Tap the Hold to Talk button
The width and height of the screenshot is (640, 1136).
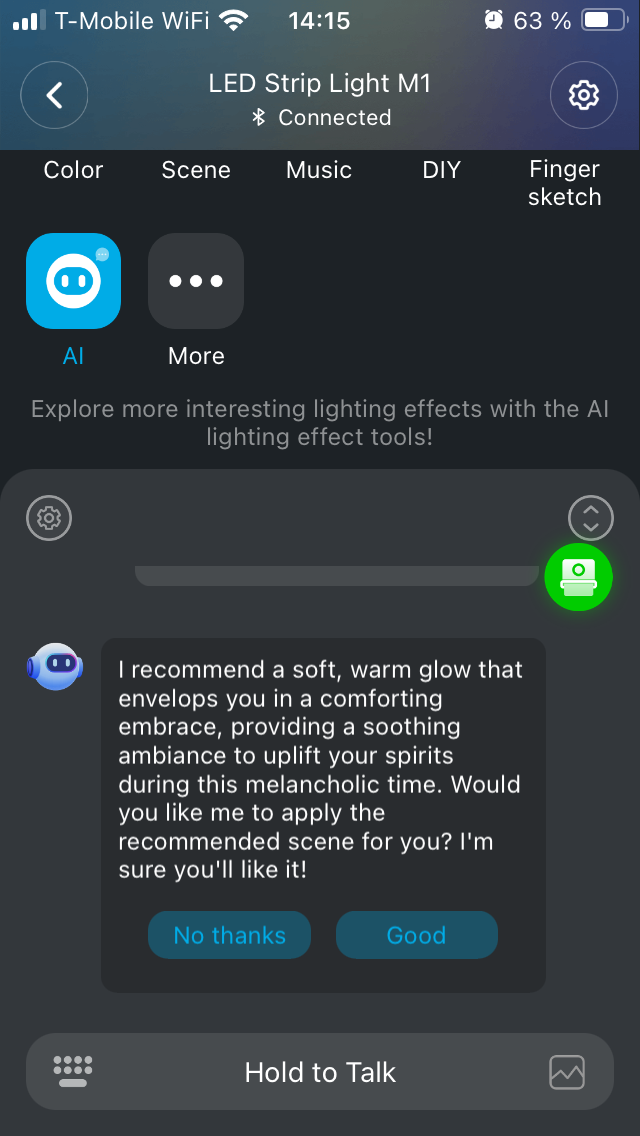[x=320, y=1072]
